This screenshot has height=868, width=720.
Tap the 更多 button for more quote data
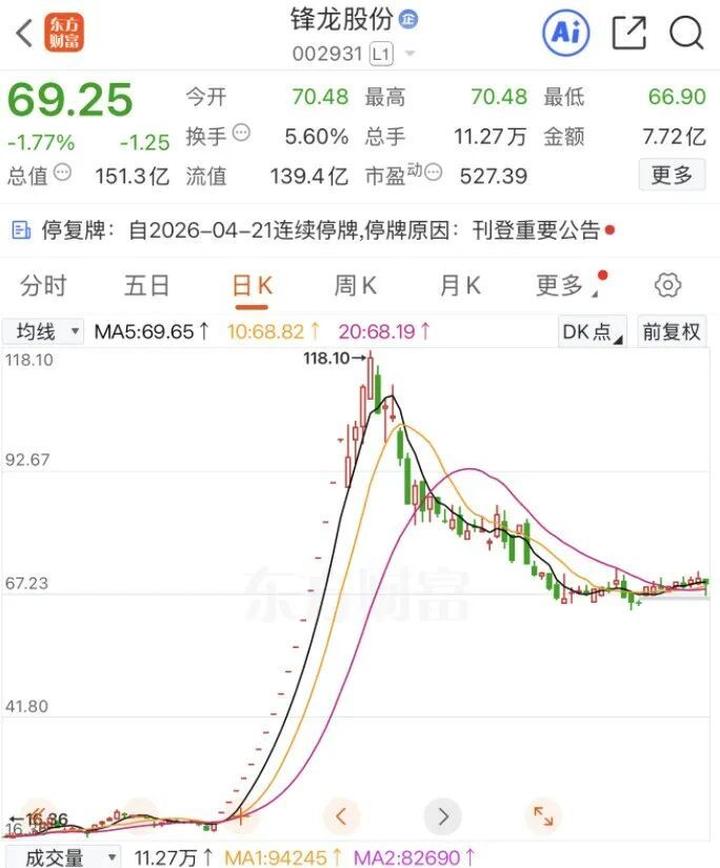point(671,176)
